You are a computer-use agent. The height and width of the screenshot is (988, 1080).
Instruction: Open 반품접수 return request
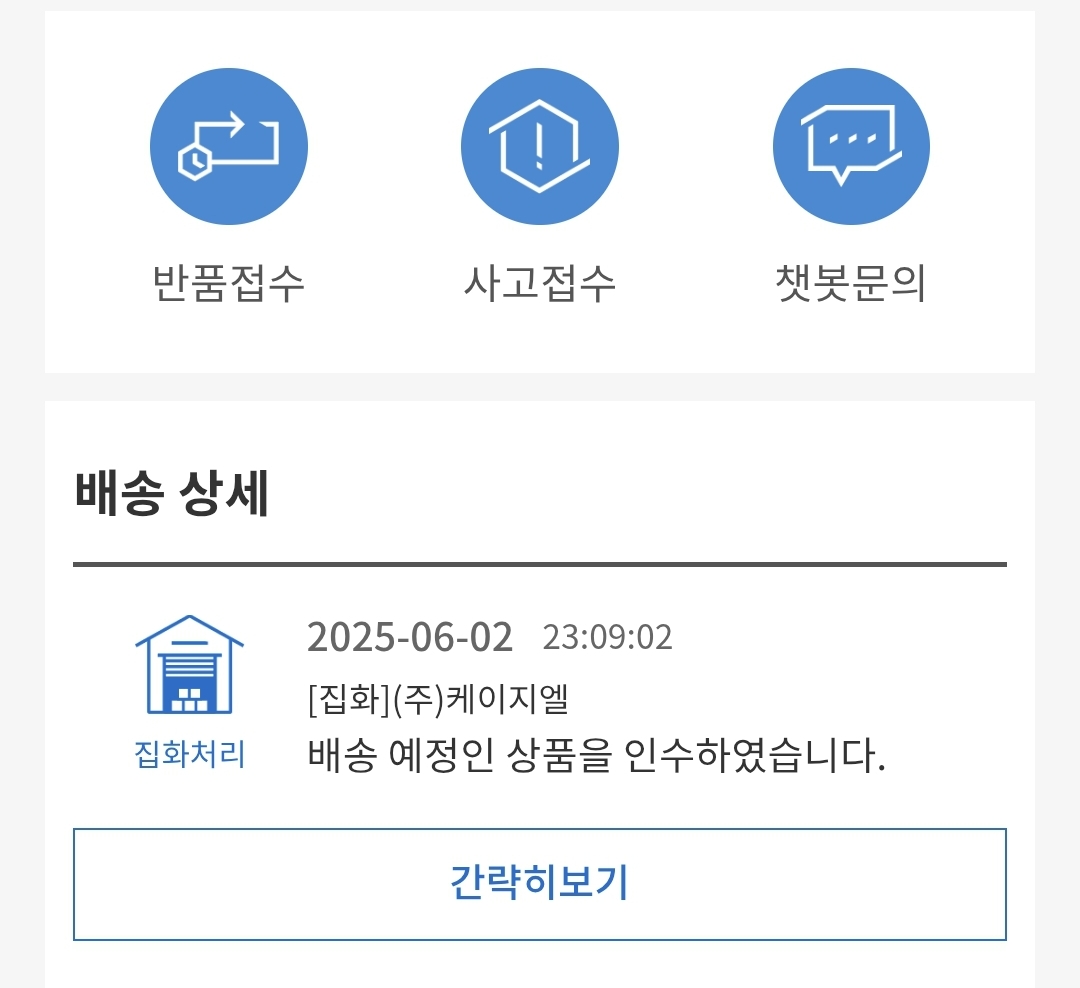(229, 147)
